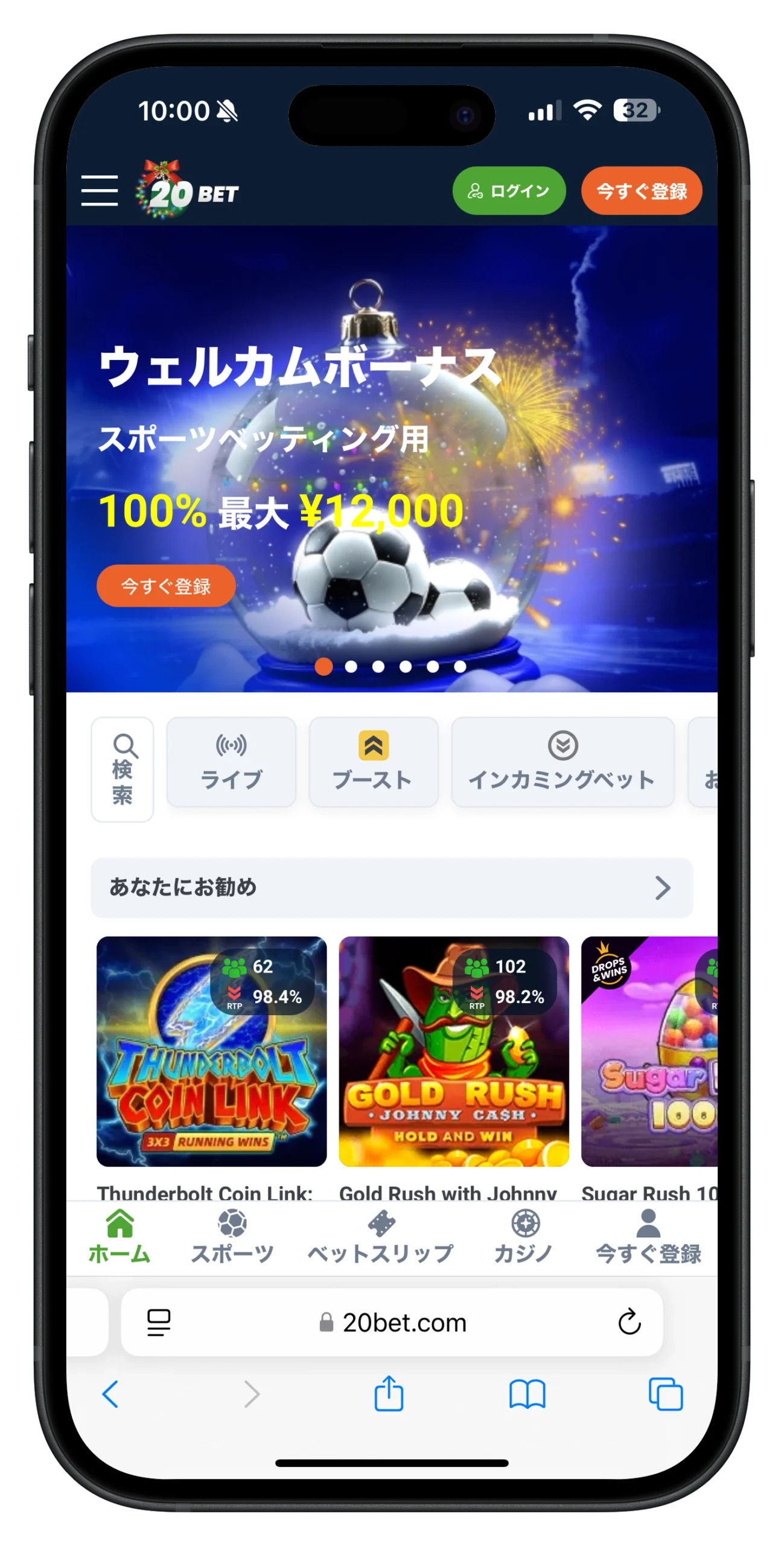Viewport: 784px width, 1546px height.
Task: Select the ライブ chip
Action: point(231,762)
